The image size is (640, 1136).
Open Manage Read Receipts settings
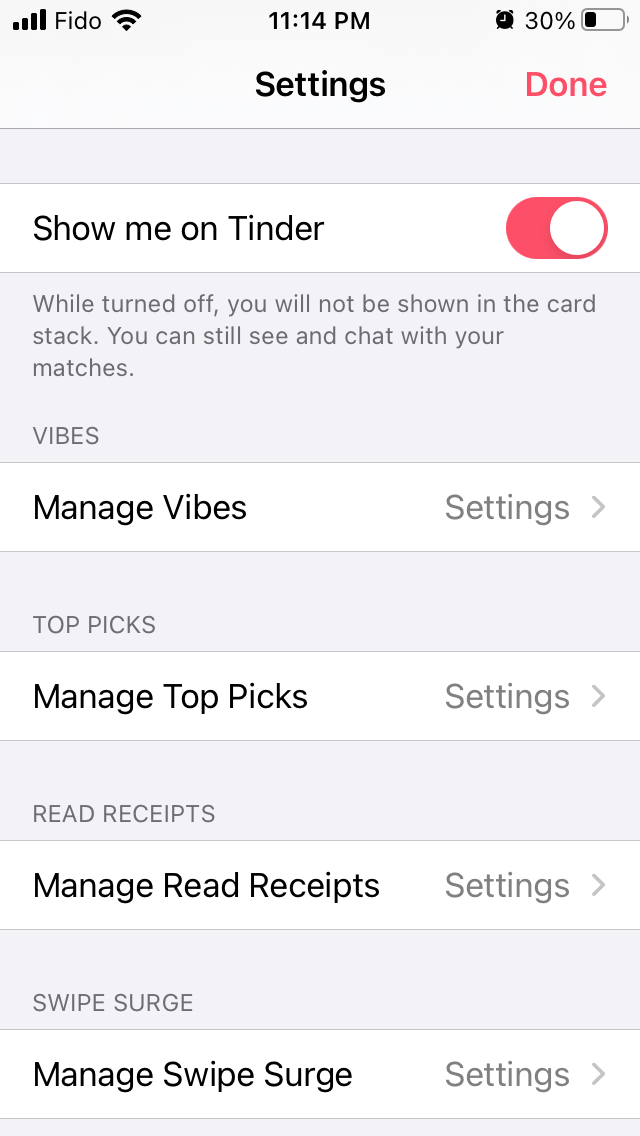(320, 886)
